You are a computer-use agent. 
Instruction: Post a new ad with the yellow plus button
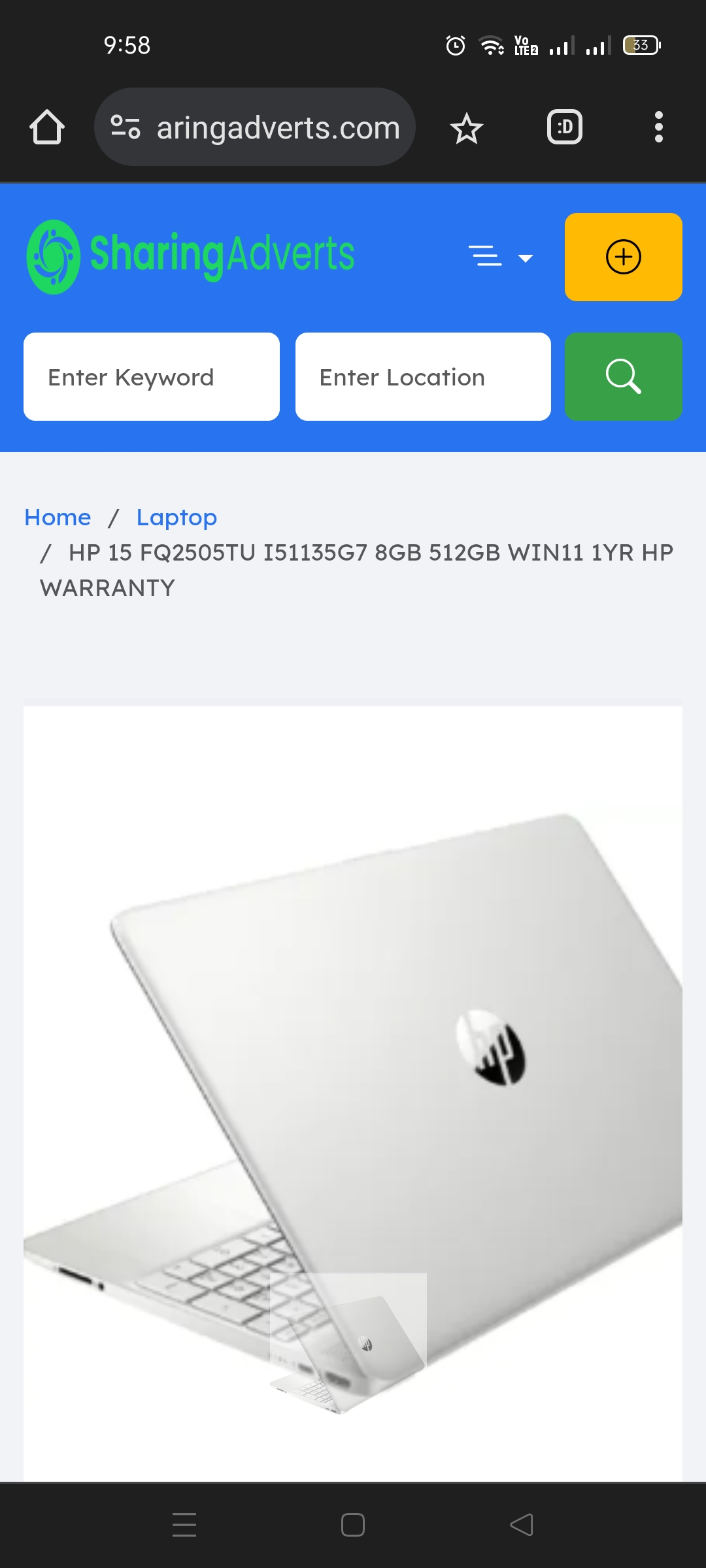(x=623, y=257)
